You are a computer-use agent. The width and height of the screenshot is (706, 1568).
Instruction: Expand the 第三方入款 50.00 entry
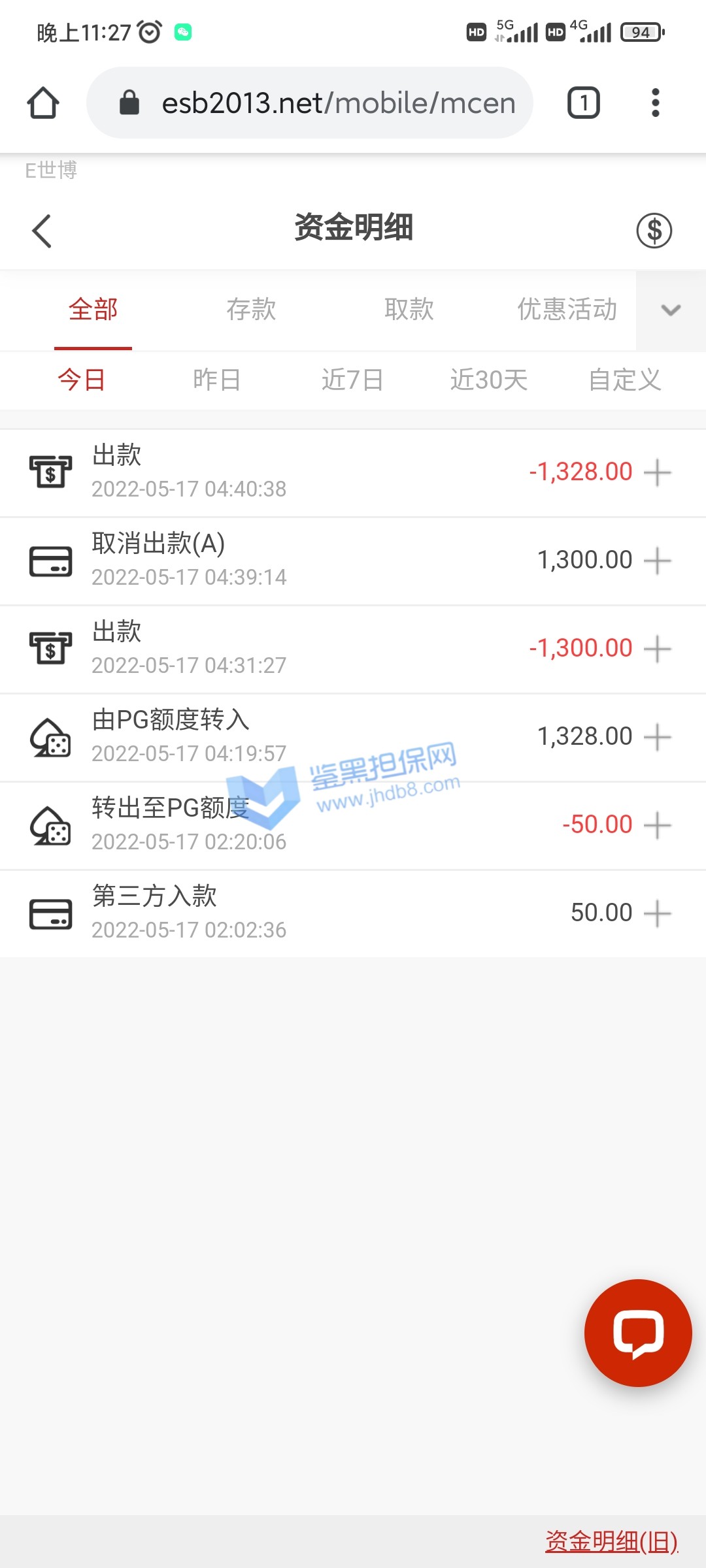(x=658, y=913)
